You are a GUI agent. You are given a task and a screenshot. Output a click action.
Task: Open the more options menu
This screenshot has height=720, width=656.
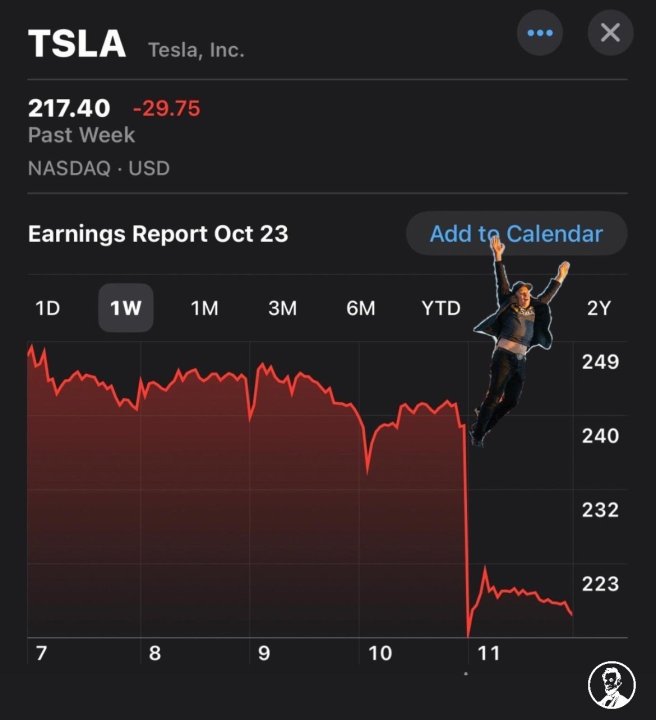[539, 34]
